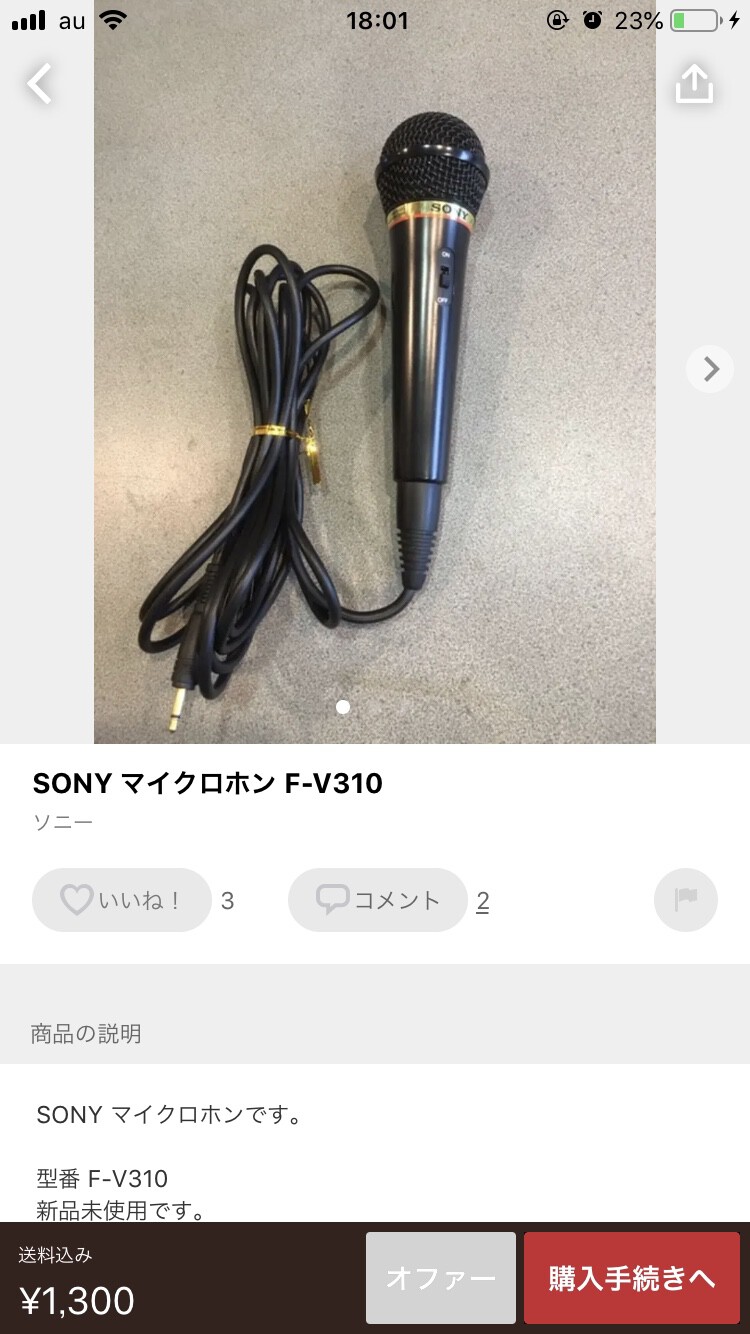Go back with the top-left arrow
The width and height of the screenshot is (750, 1334).
click(39, 84)
